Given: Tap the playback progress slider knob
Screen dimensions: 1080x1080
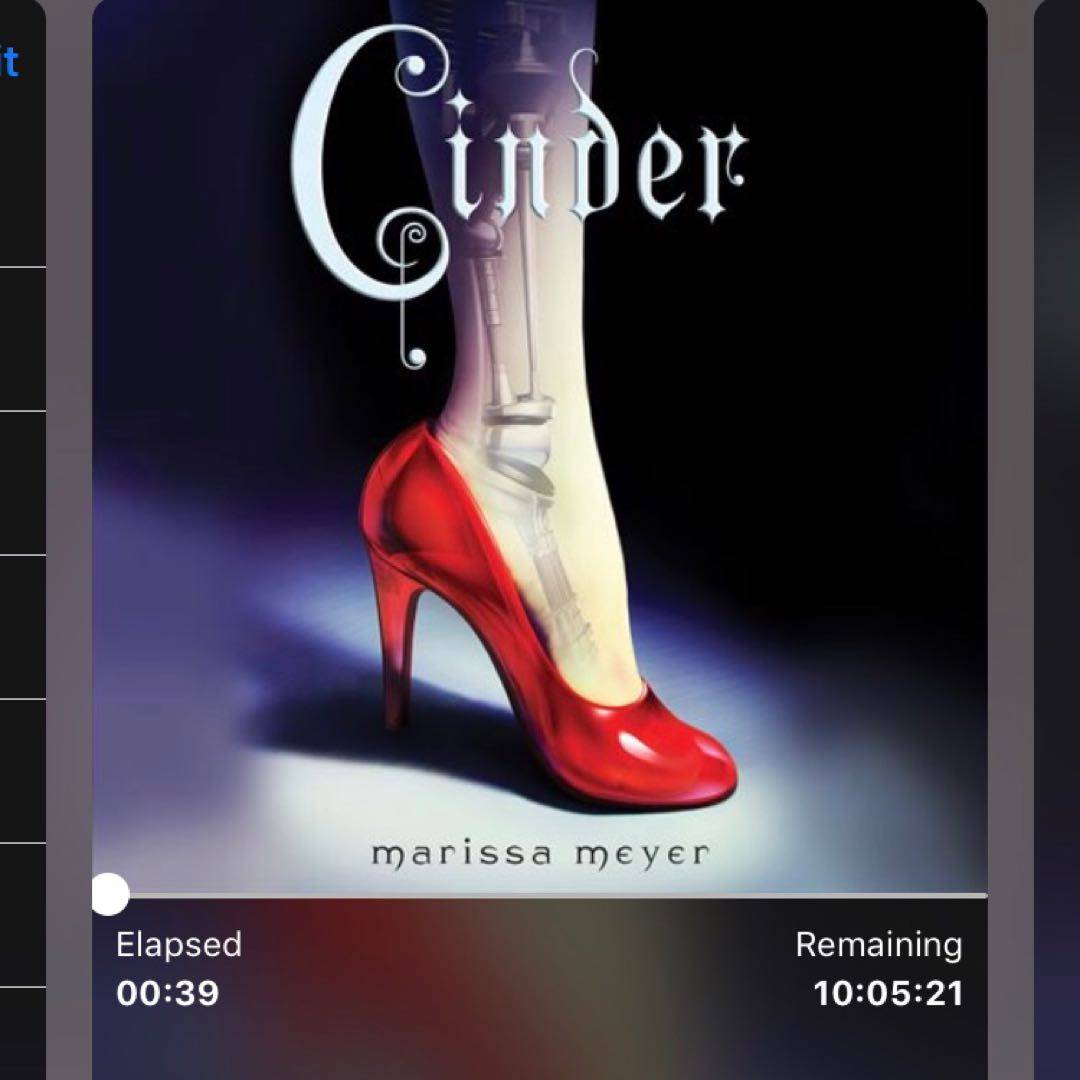Looking at the screenshot, I should pos(110,894).
